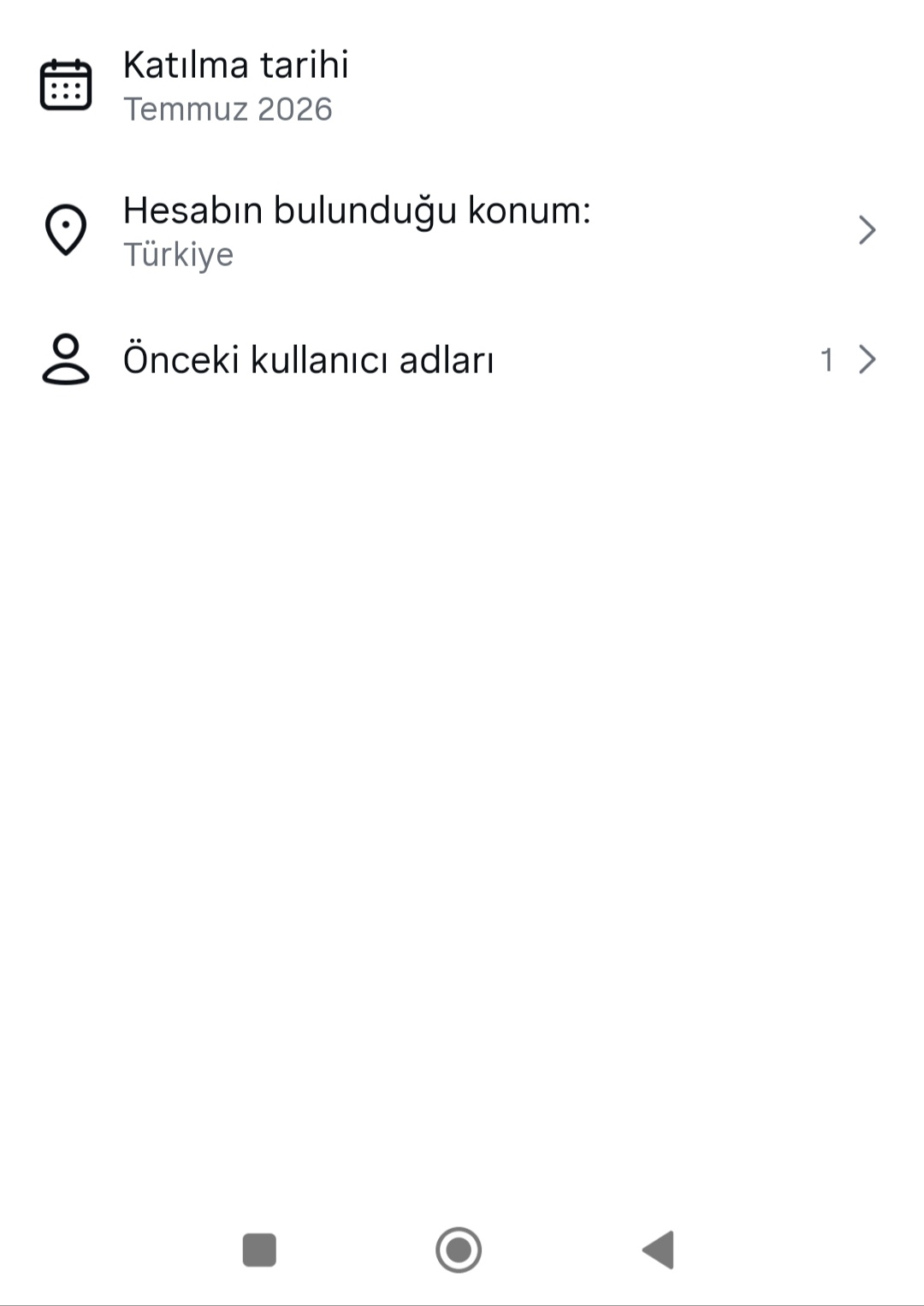Screen dimensions: 924x1306
Task: Go back with the system back button
Action: coord(659,1250)
